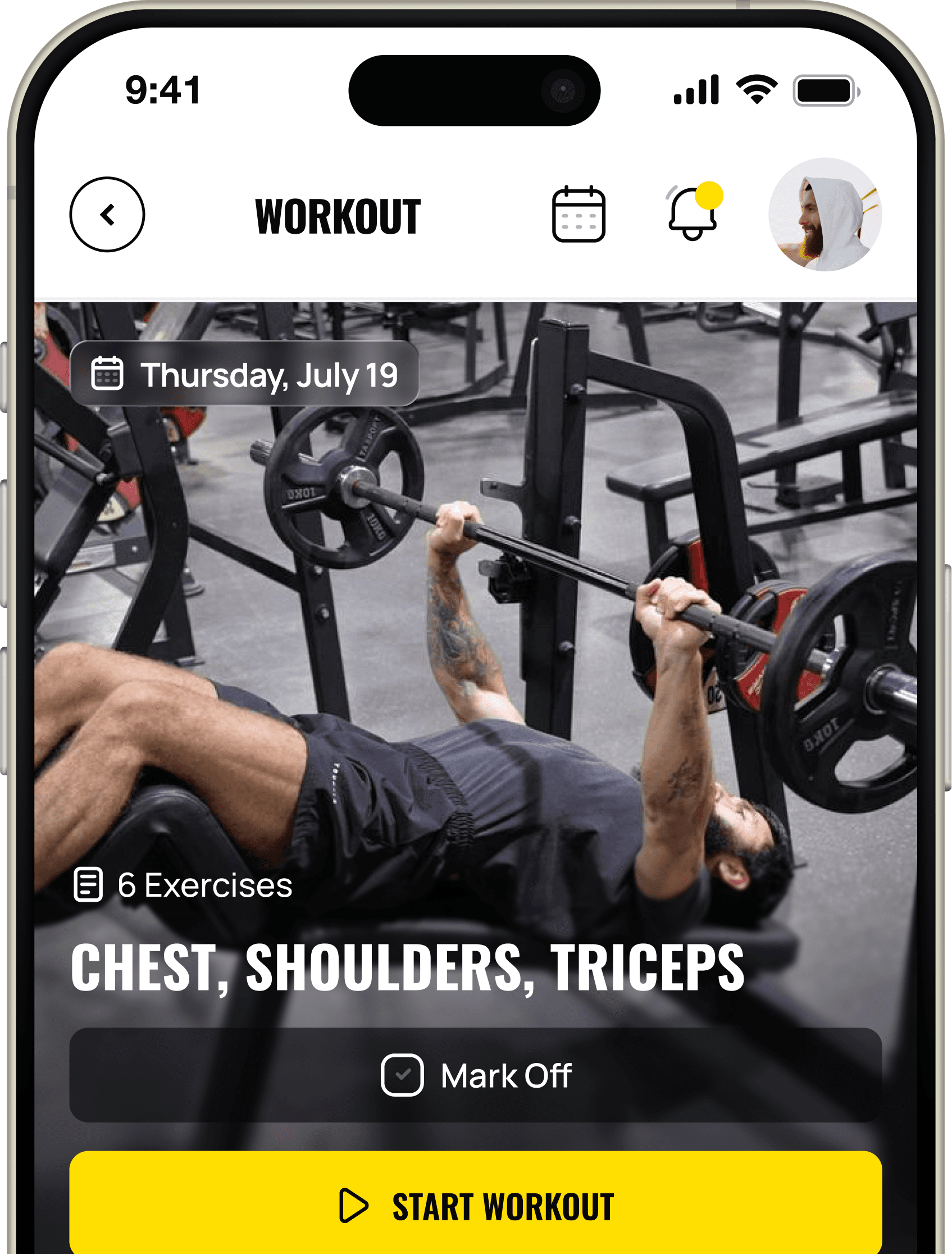952x1254 pixels.
Task: Open the profile avatar
Action: (x=825, y=214)
